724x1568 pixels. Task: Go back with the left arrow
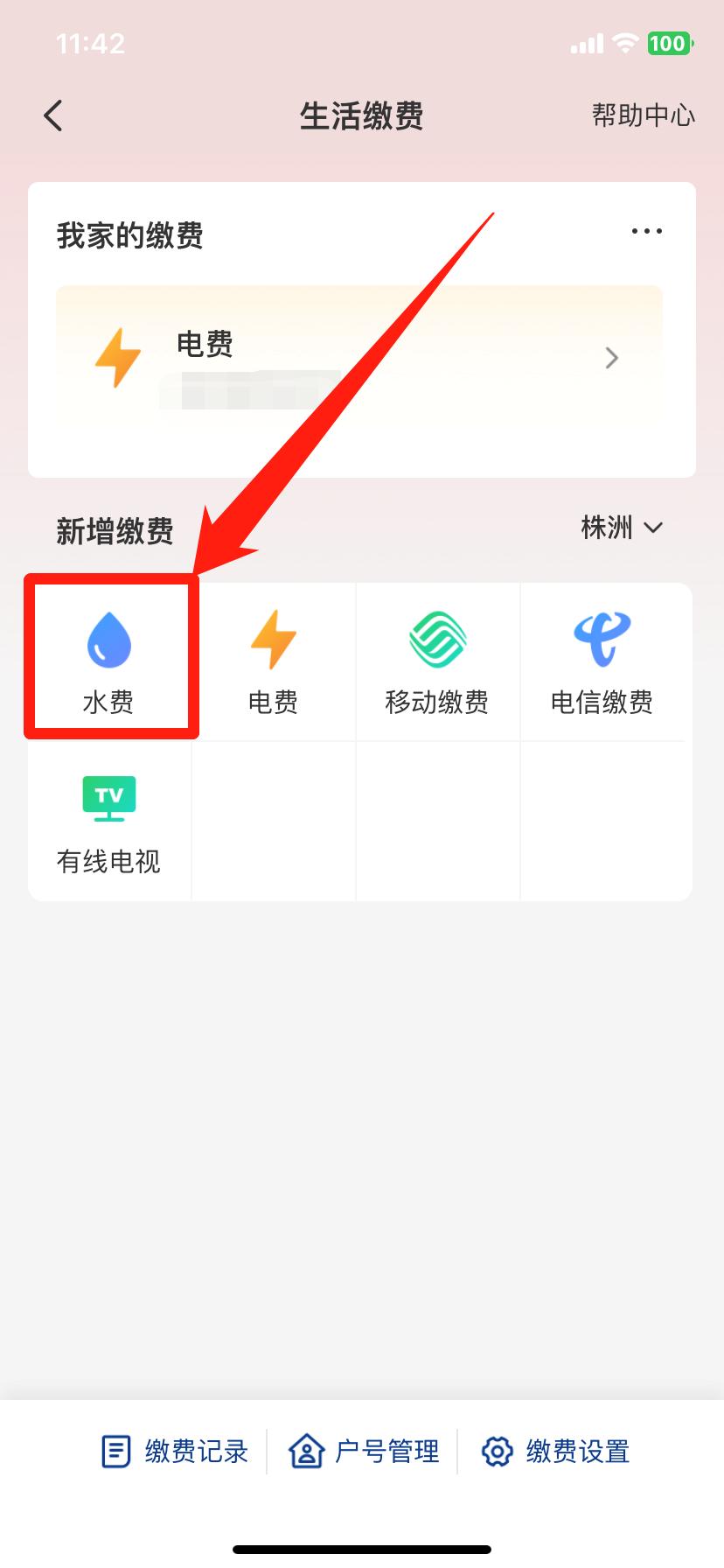[52, 115]
